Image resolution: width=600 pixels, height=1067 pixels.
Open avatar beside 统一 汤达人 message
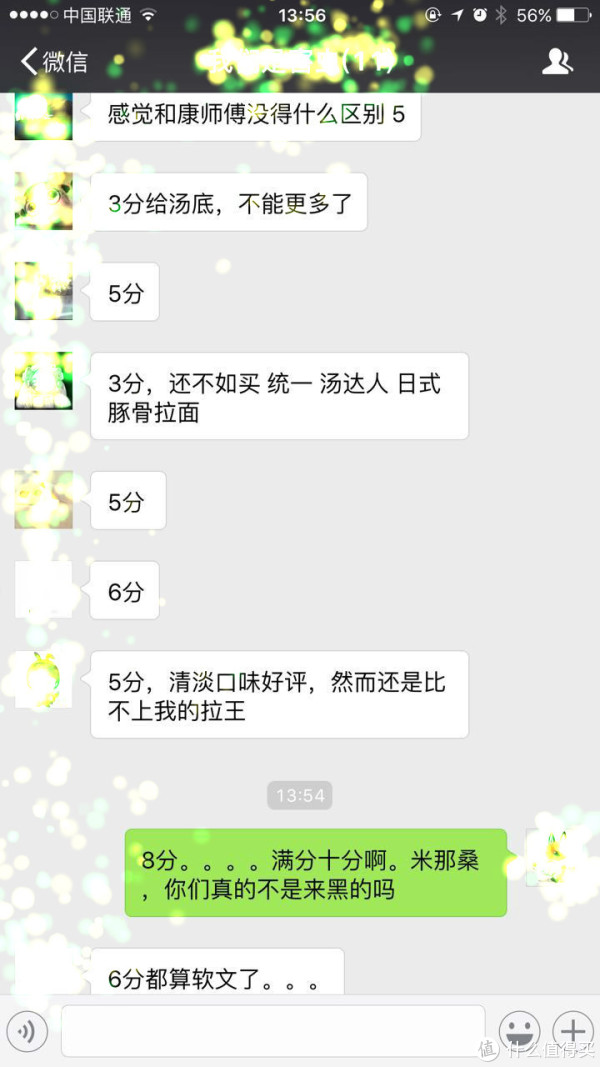(x=43, y=381)
